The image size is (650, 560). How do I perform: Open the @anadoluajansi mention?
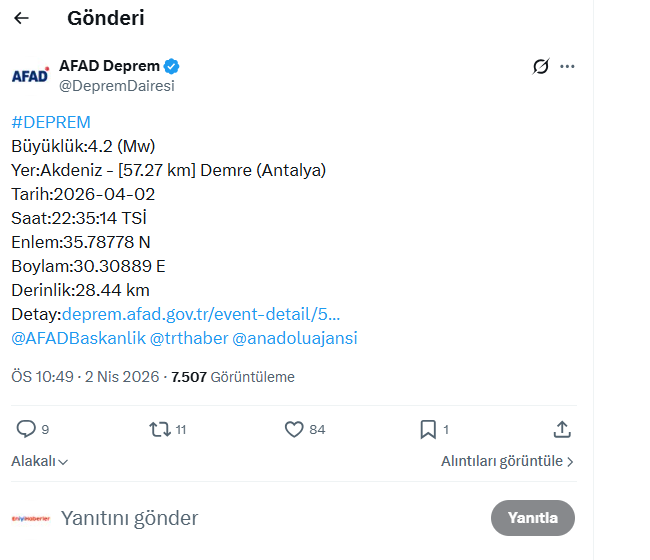tap(294, 338)
